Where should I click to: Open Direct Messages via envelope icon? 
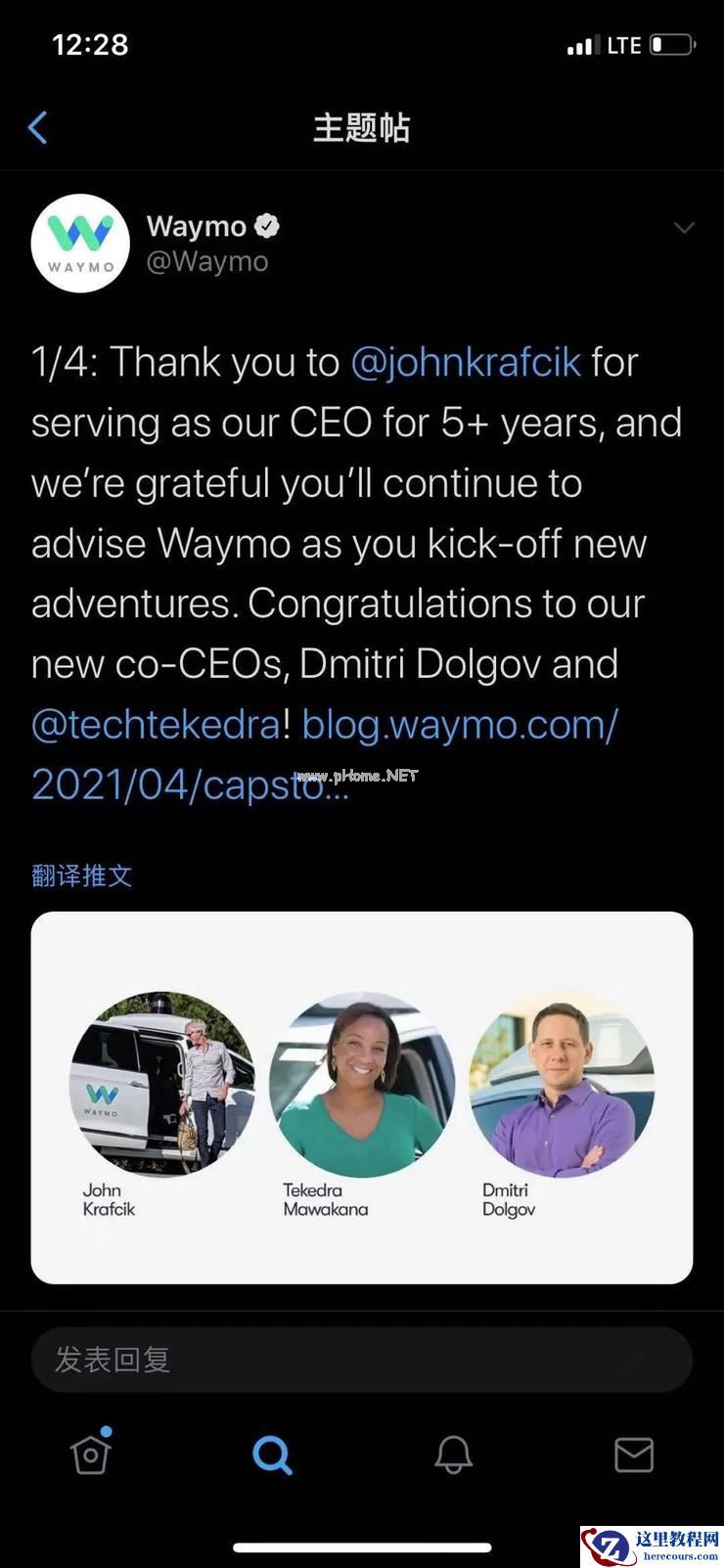point(633,1455)
